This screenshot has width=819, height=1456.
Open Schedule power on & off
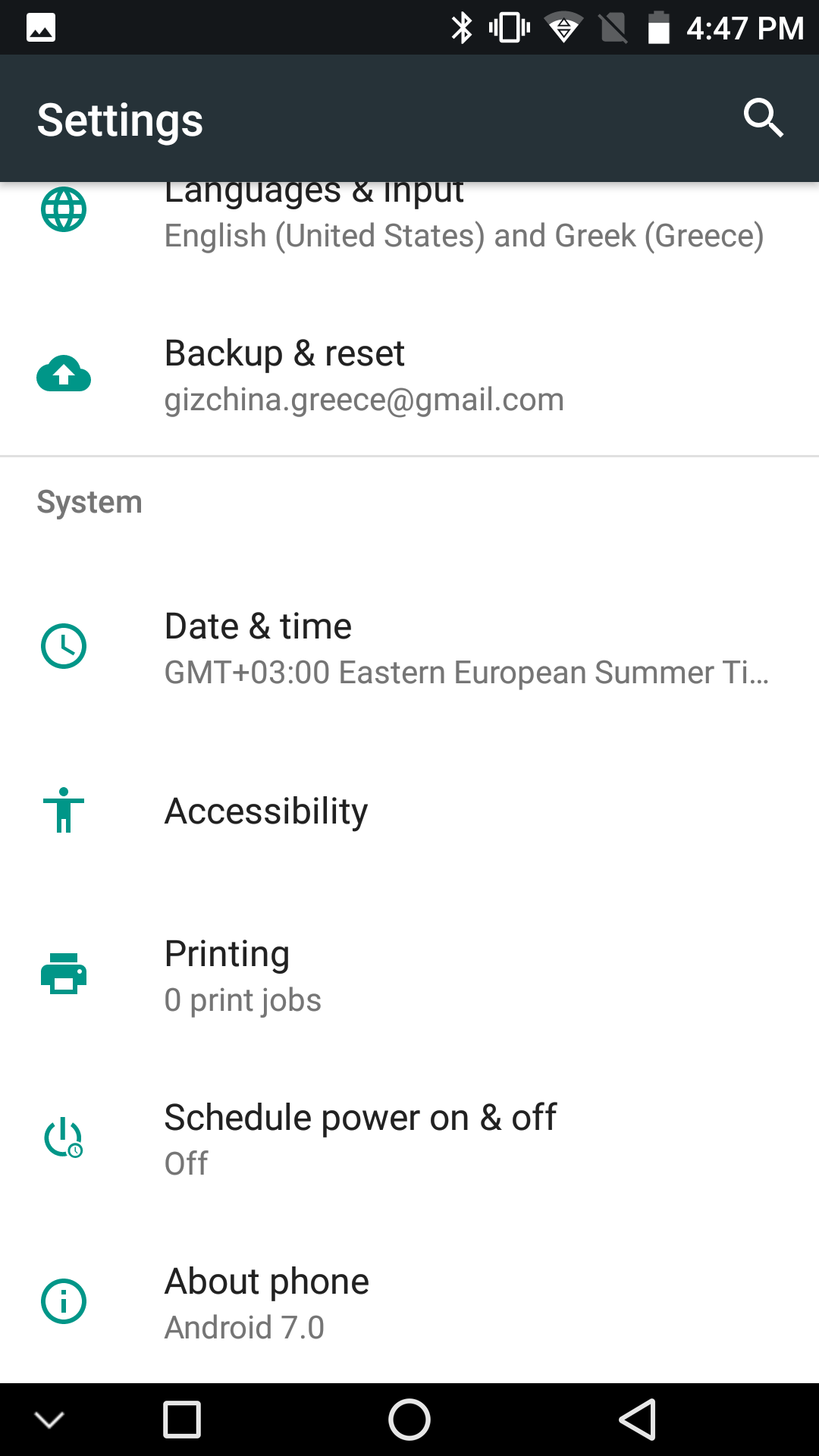click(409, 1139)
